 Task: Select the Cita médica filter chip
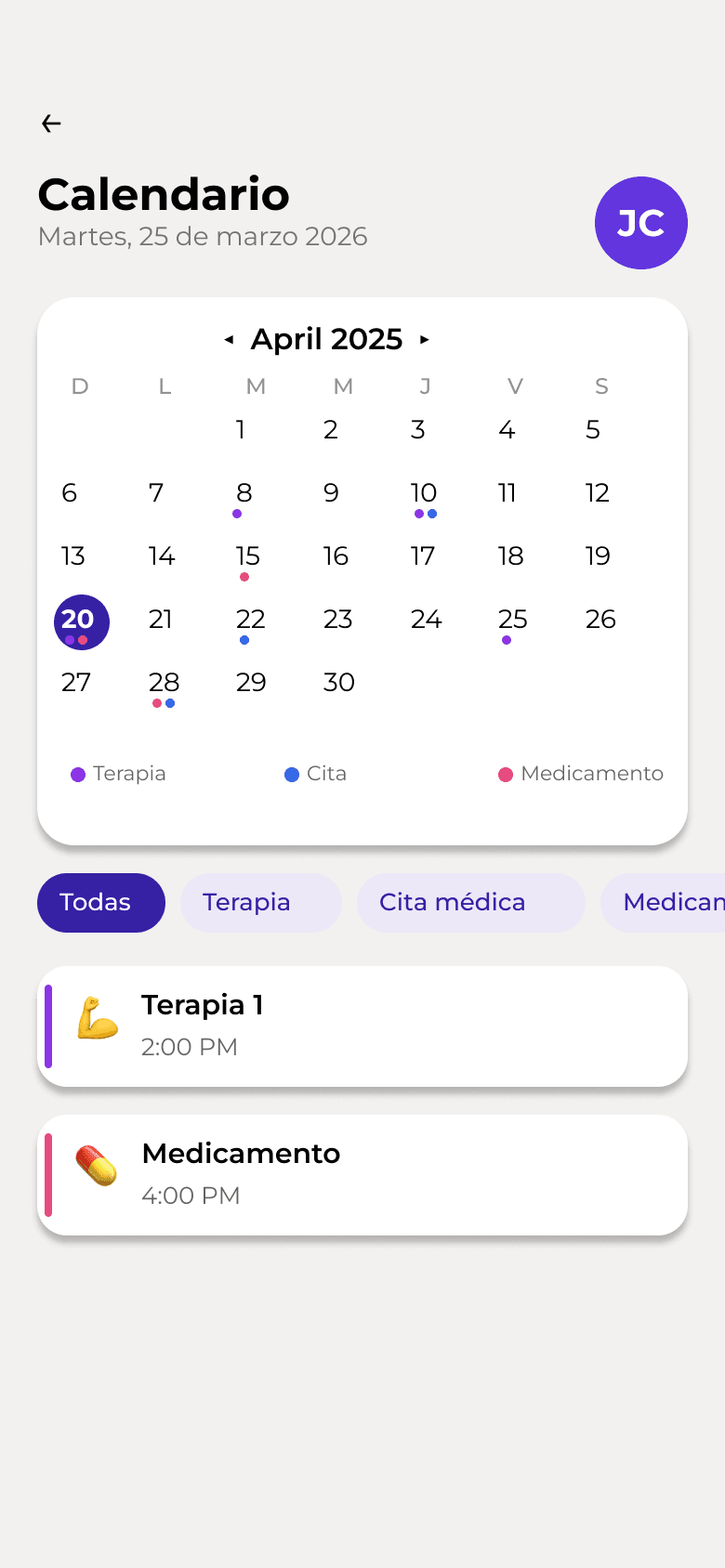coord(470,902)
